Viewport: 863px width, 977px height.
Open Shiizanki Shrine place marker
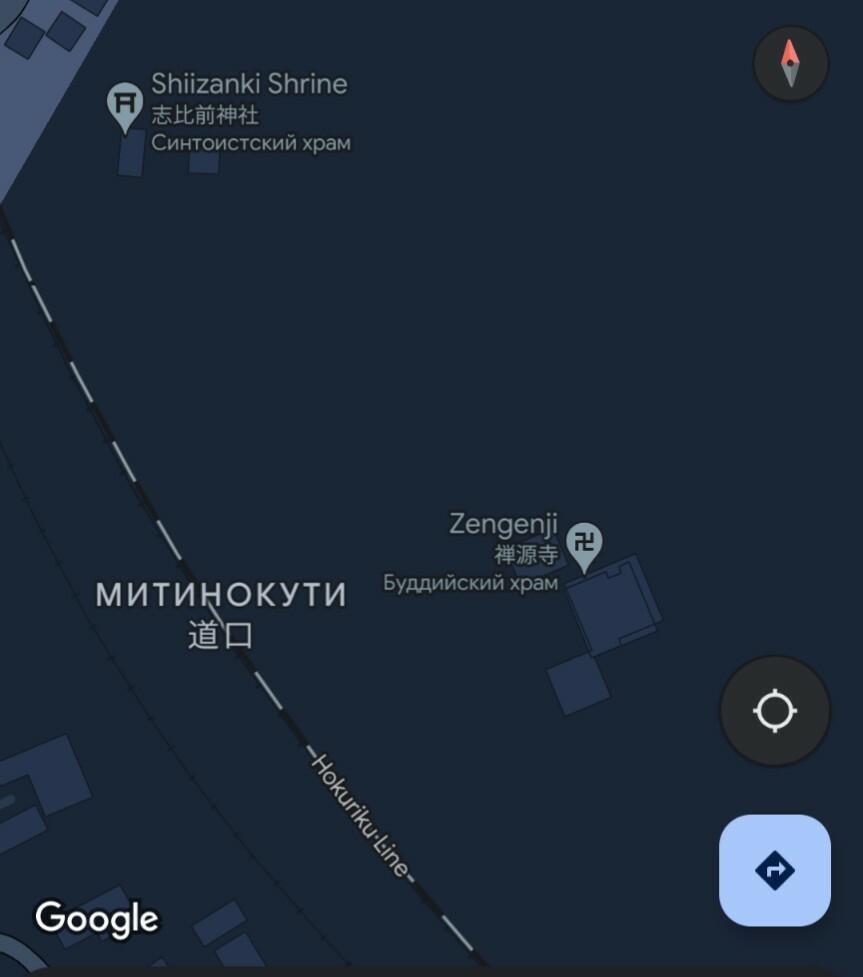pyautogui.click(x=125, y=104)
